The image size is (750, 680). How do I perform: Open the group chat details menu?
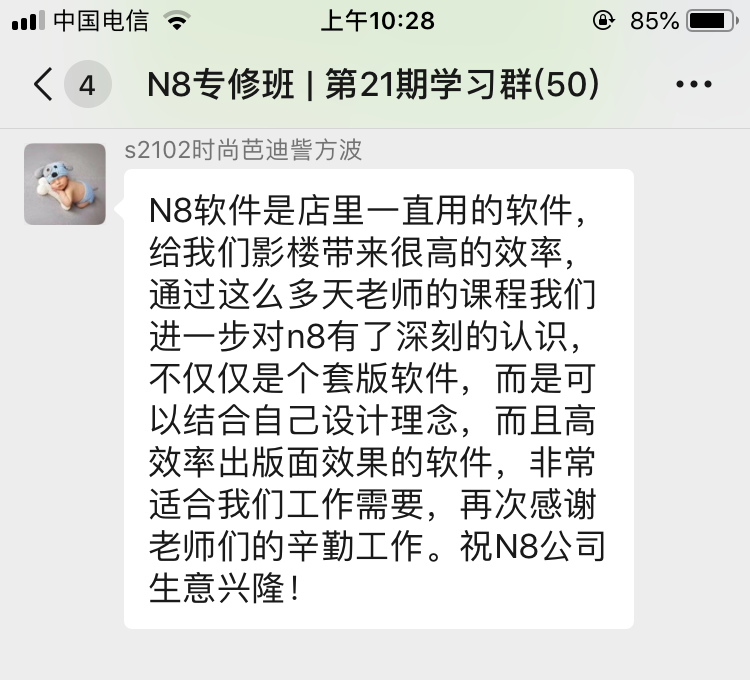[693, 85]
